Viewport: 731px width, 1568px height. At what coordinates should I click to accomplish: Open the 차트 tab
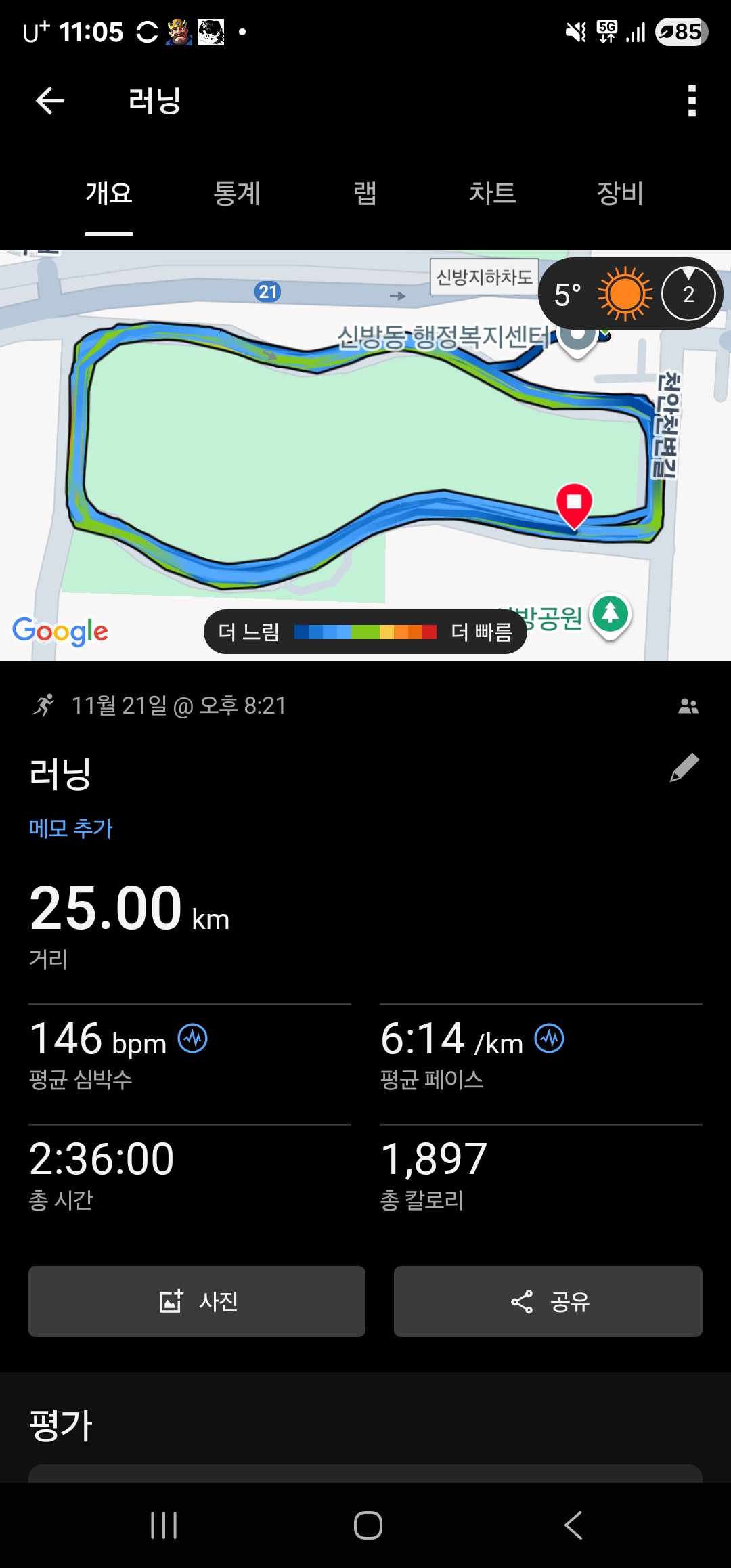tap(492, 194)
